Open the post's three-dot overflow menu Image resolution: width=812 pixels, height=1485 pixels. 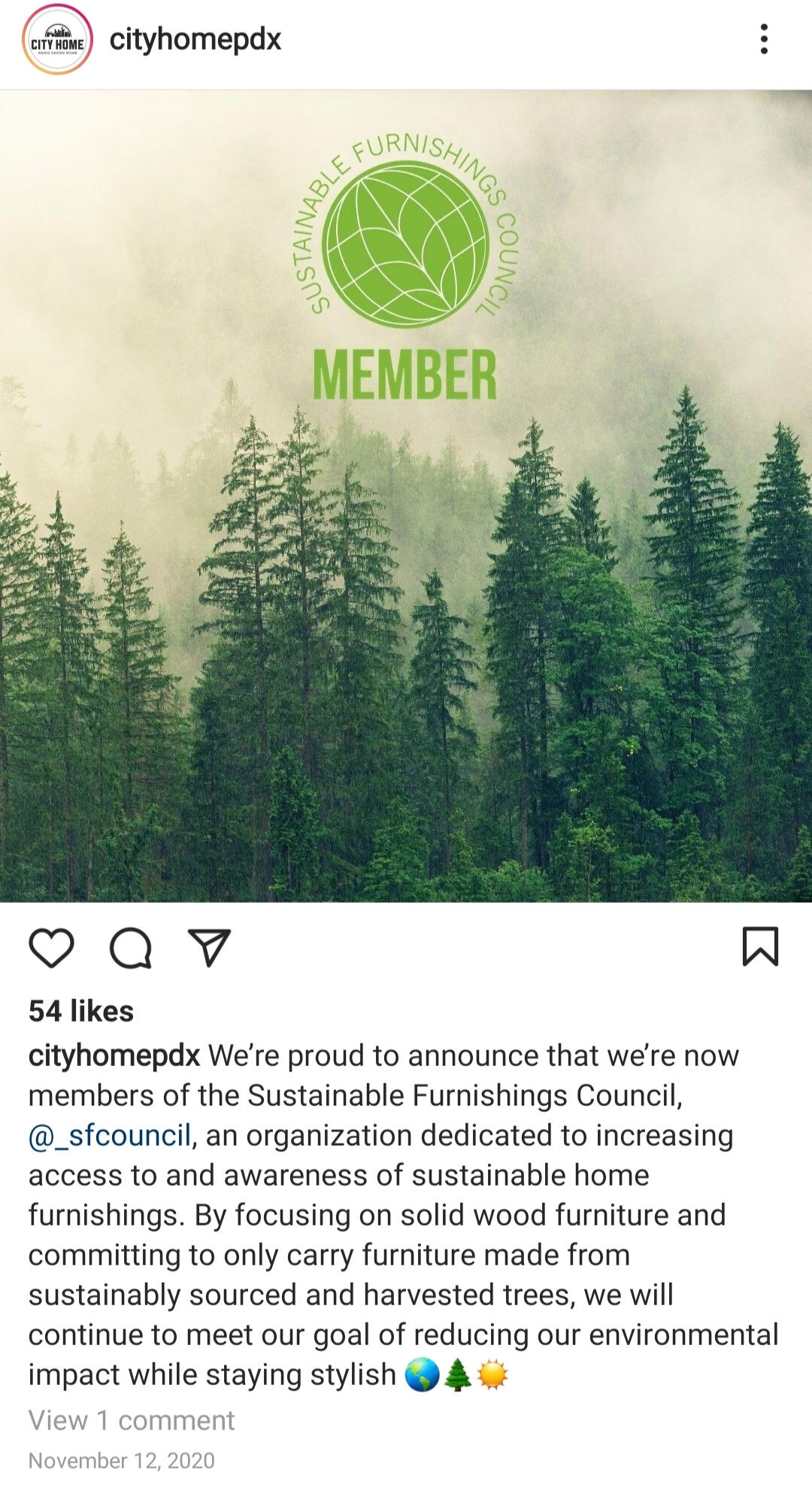pos(764,39)
